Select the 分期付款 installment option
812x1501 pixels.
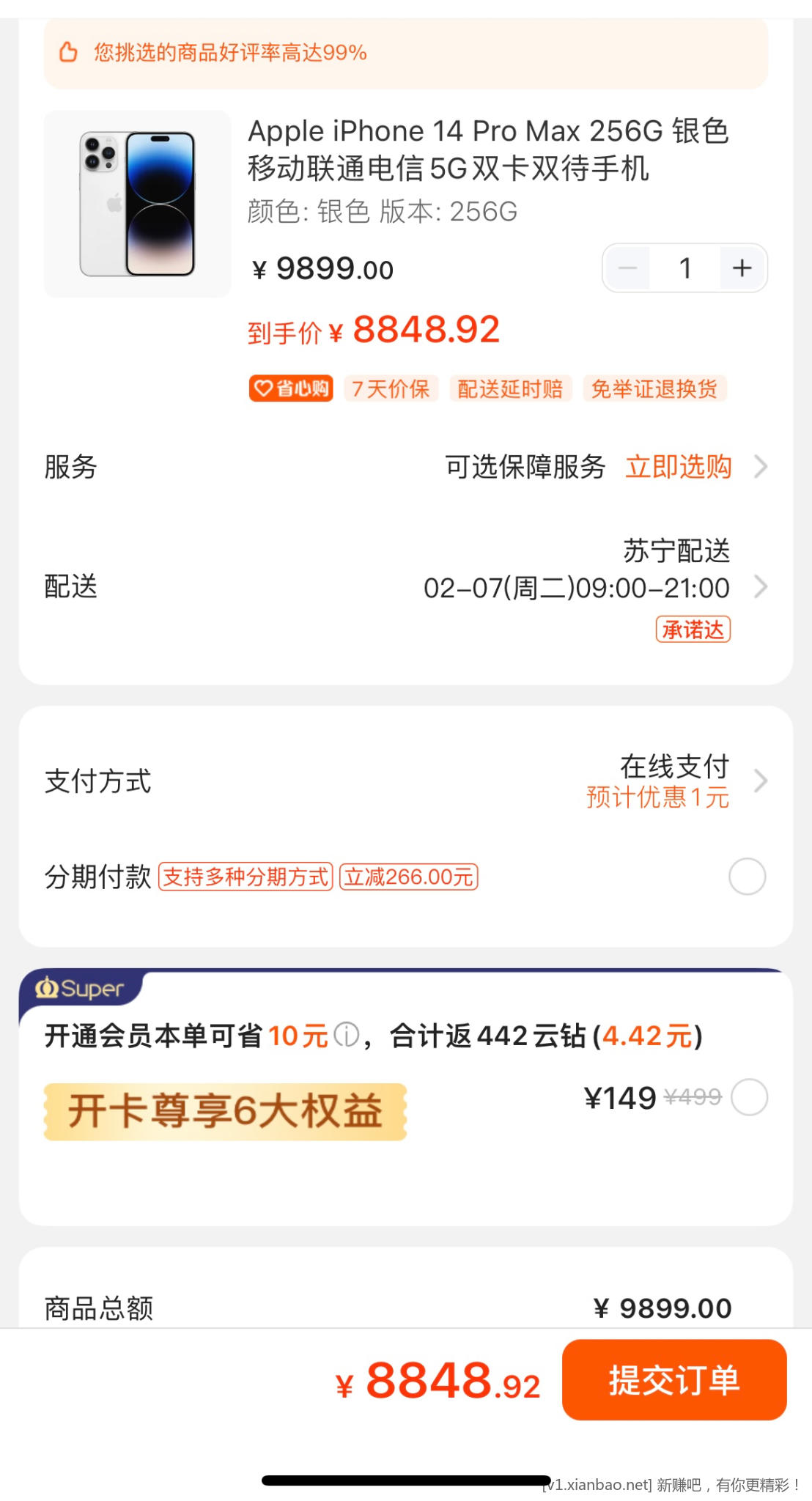pos(747,877)
